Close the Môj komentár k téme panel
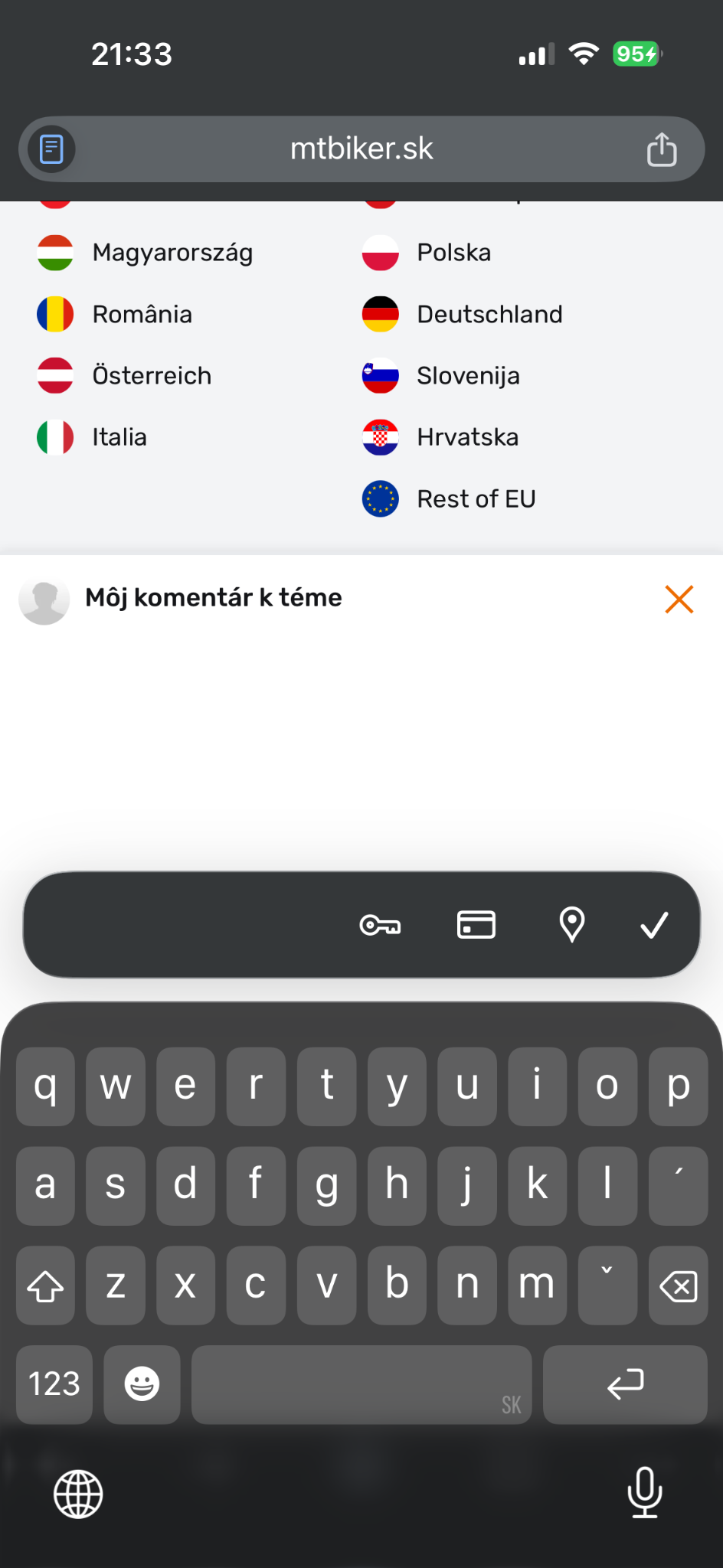 pyautogui.click(x=679, y=599)
